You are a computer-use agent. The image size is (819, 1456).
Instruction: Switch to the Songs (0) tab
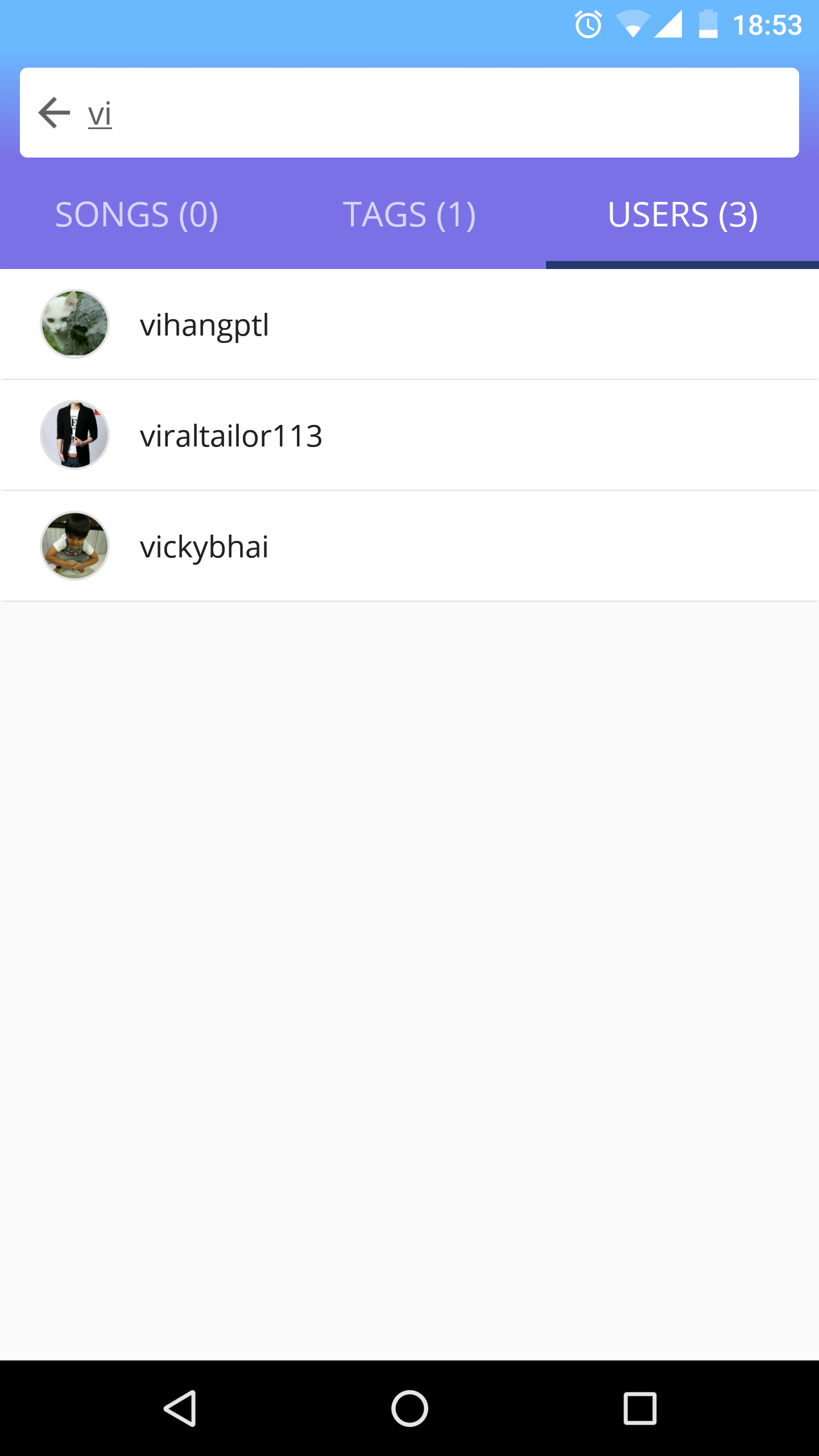pyautogui.click(x=136, y=215)
